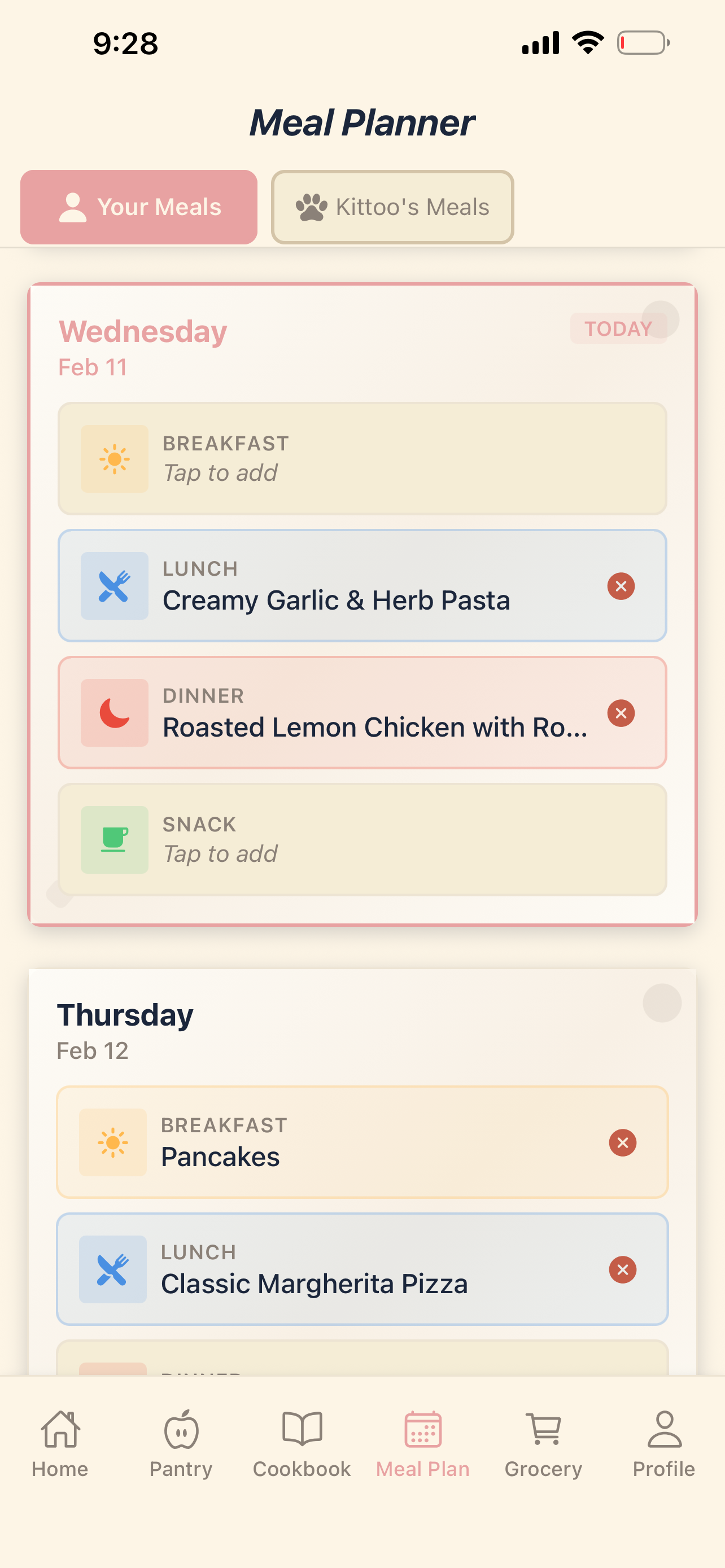Add a breakfast for Wednesday

pos(362,458)
